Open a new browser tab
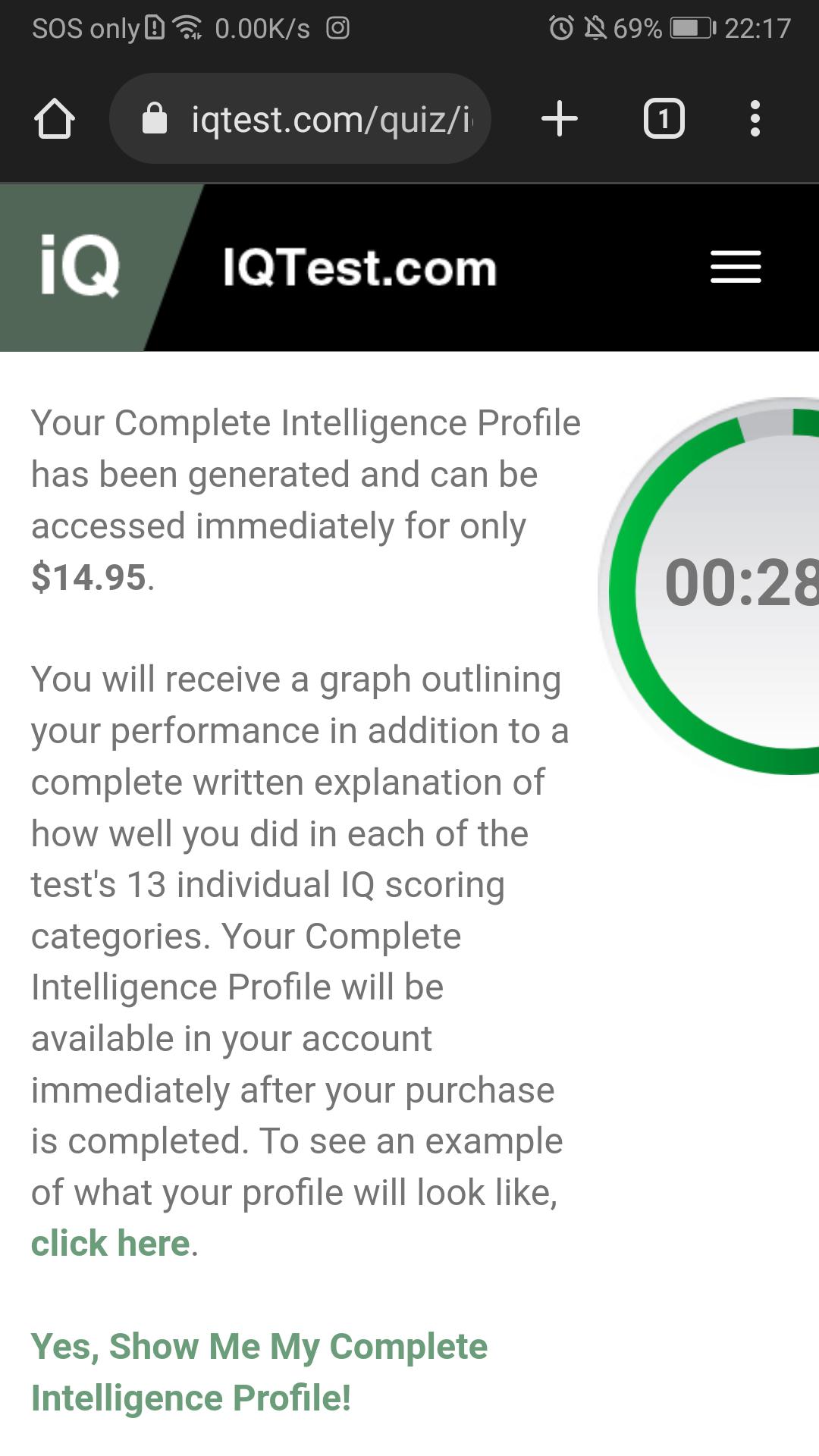This screenshot has width=819, height=1456. tap(560, 119)
